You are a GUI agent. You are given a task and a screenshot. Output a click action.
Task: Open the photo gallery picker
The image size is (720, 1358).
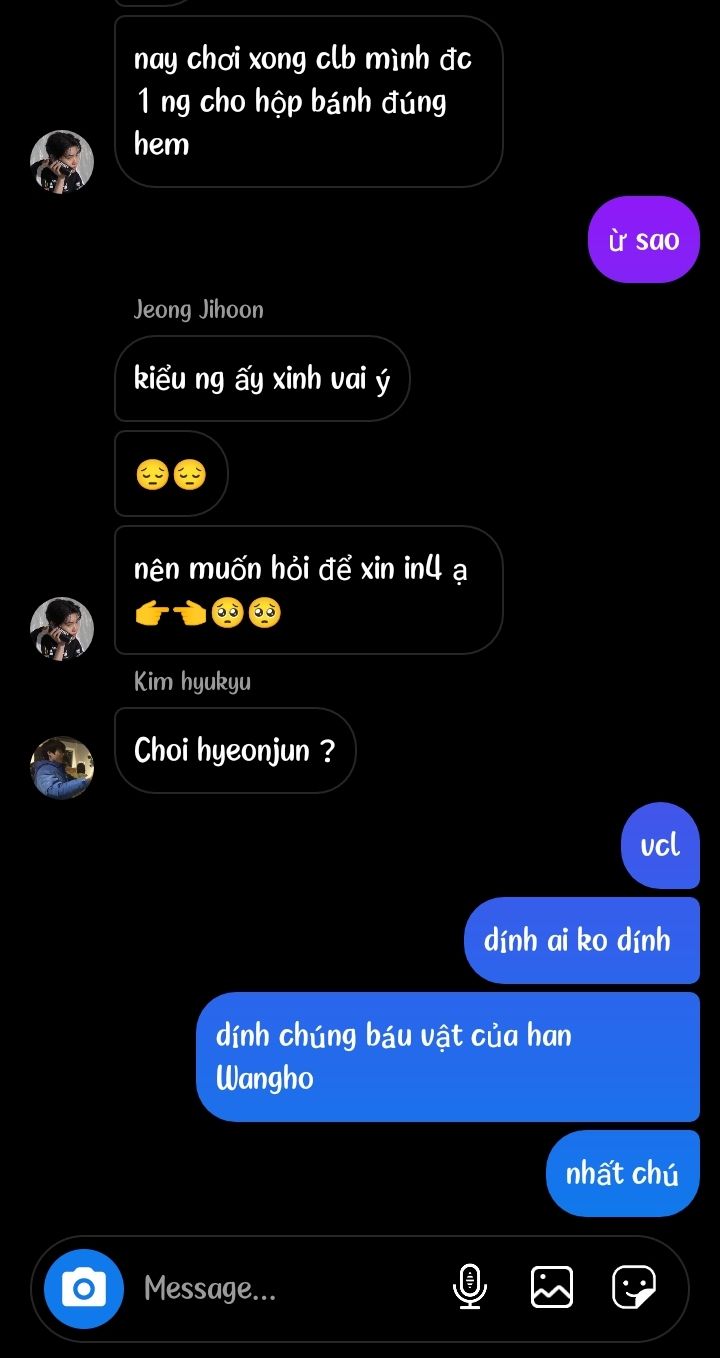coord(551,1287)
